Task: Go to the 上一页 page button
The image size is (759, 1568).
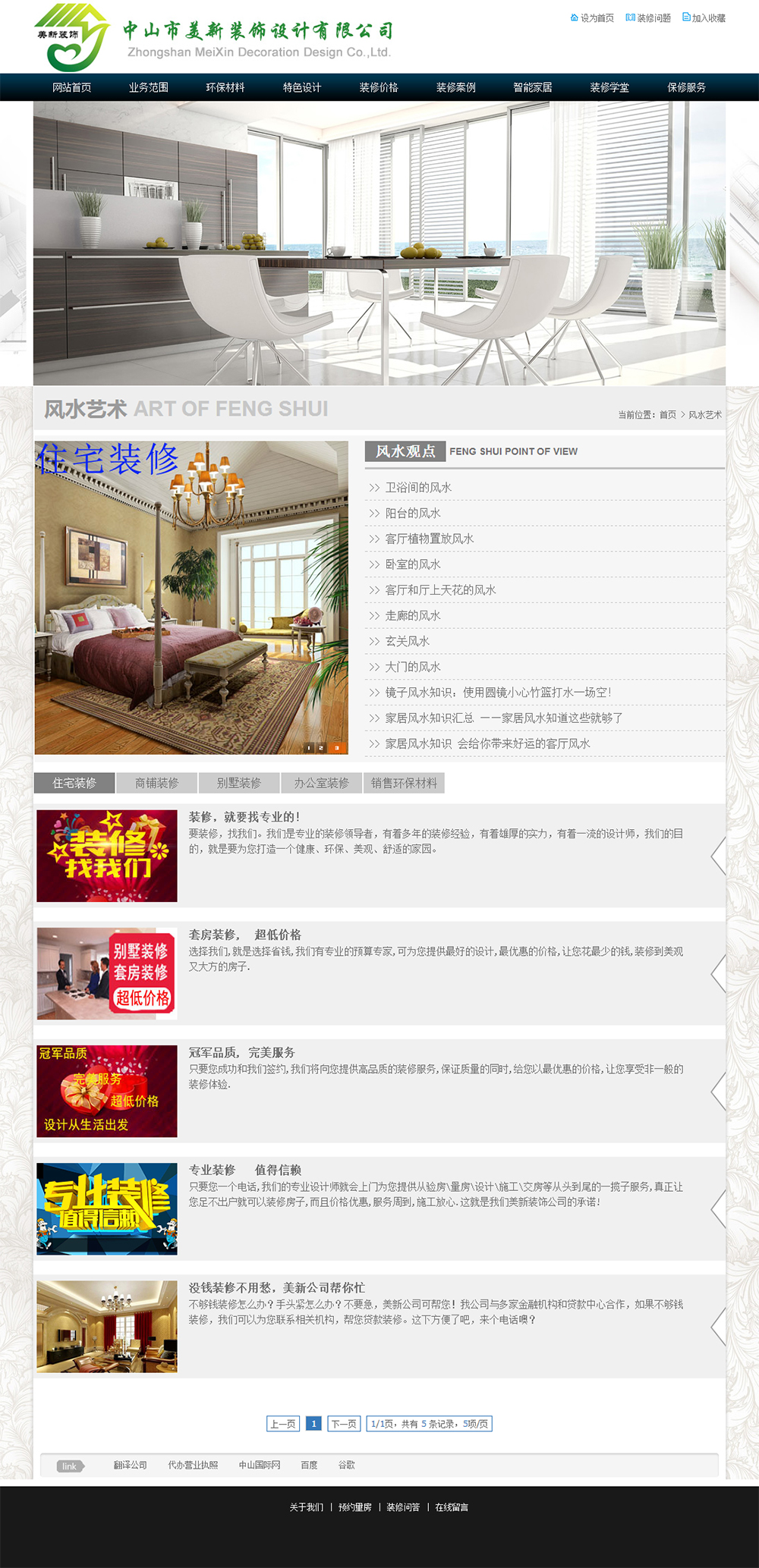Action: pos(283,1424)
